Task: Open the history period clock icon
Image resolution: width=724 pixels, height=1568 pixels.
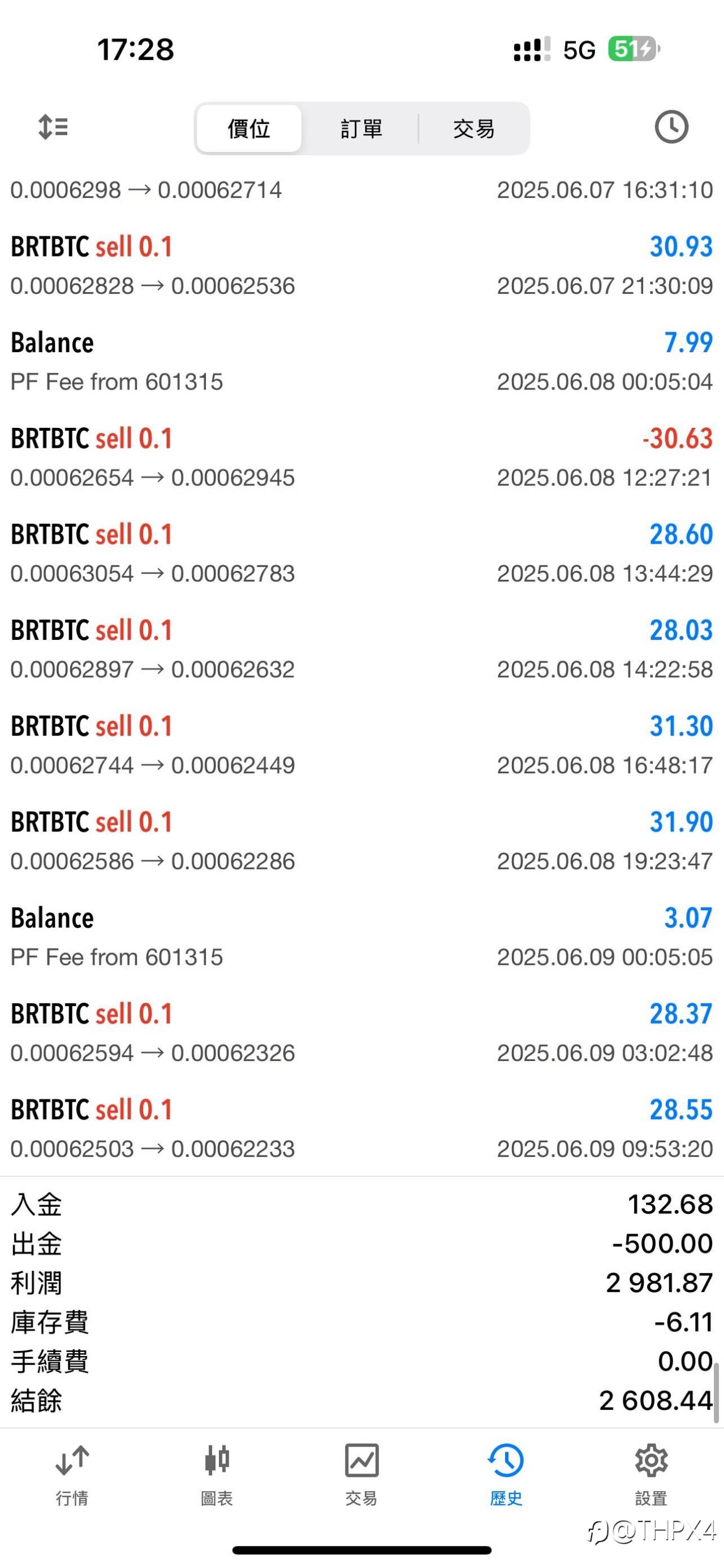Action: [671, 127]
